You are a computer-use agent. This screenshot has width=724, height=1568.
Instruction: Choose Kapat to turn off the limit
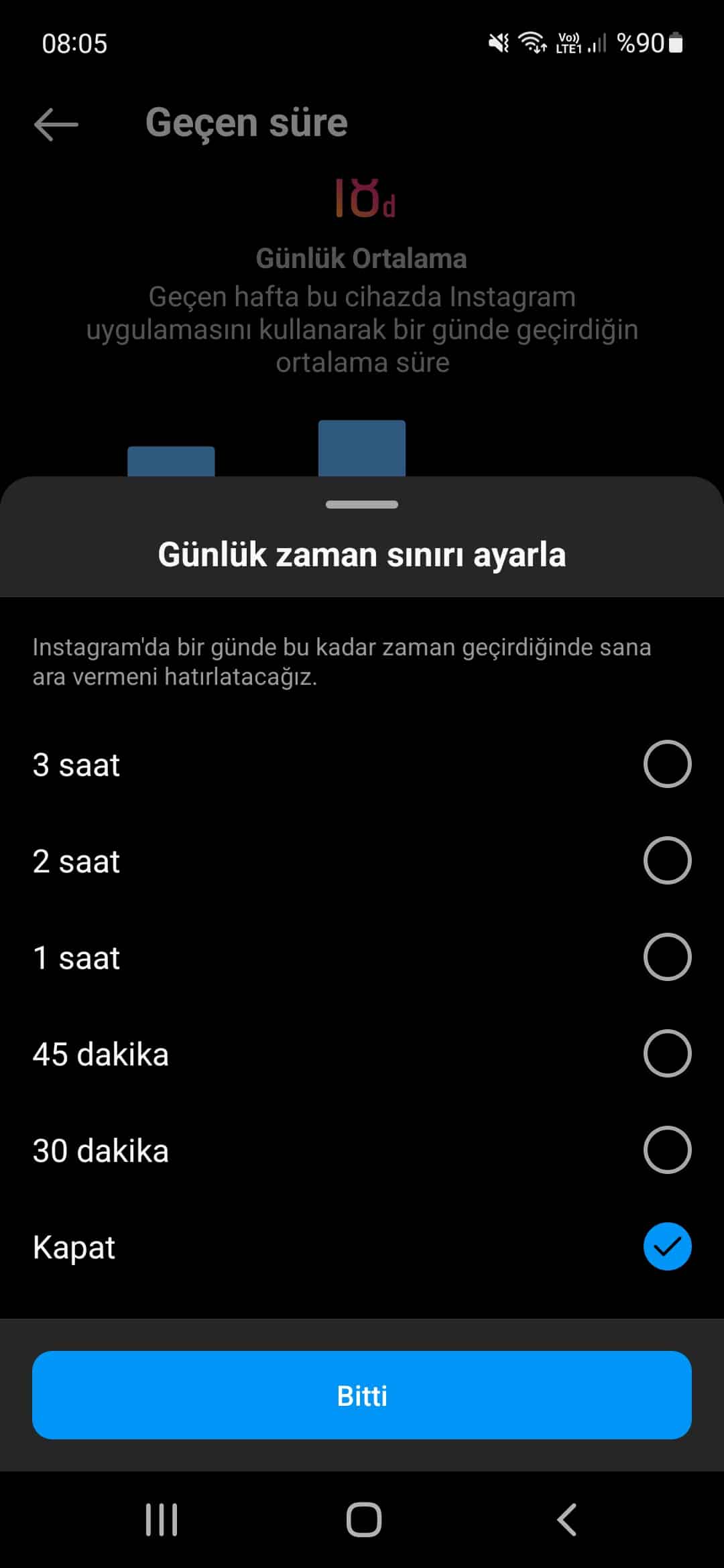coord(362,1246)
